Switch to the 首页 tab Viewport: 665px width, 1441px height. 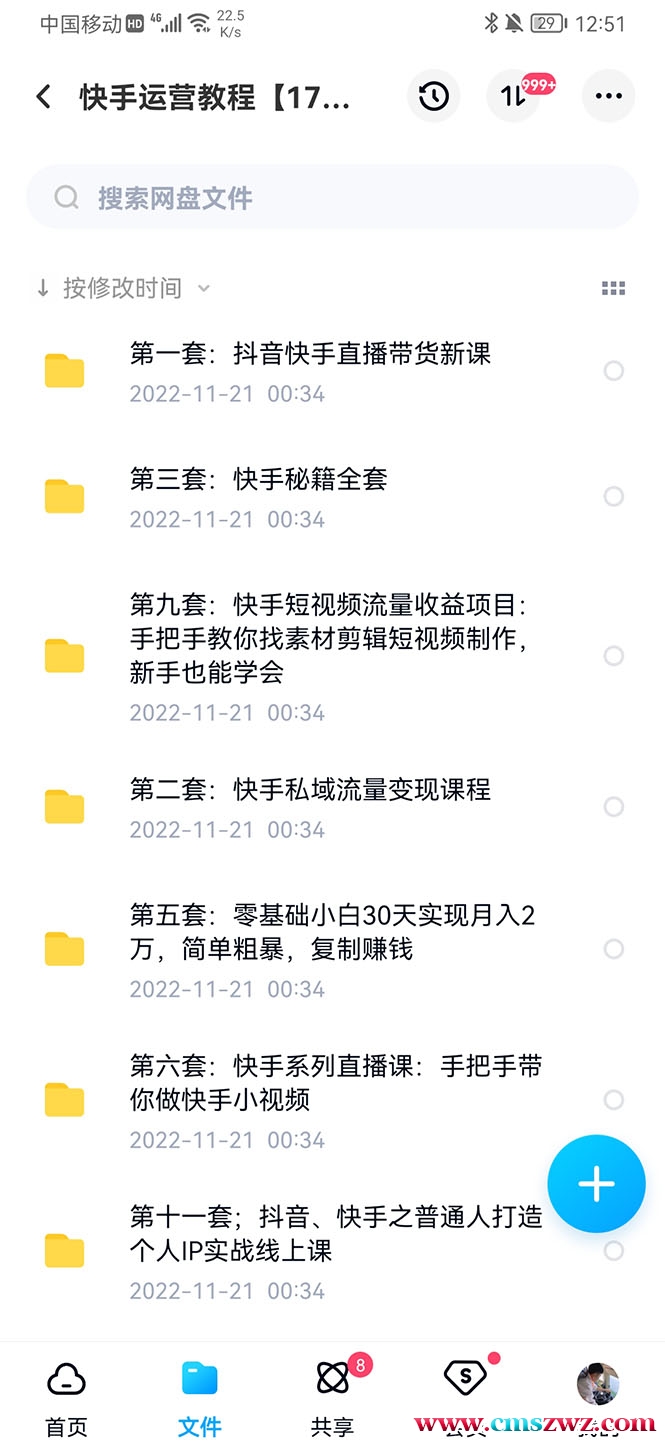point(67,1397)
